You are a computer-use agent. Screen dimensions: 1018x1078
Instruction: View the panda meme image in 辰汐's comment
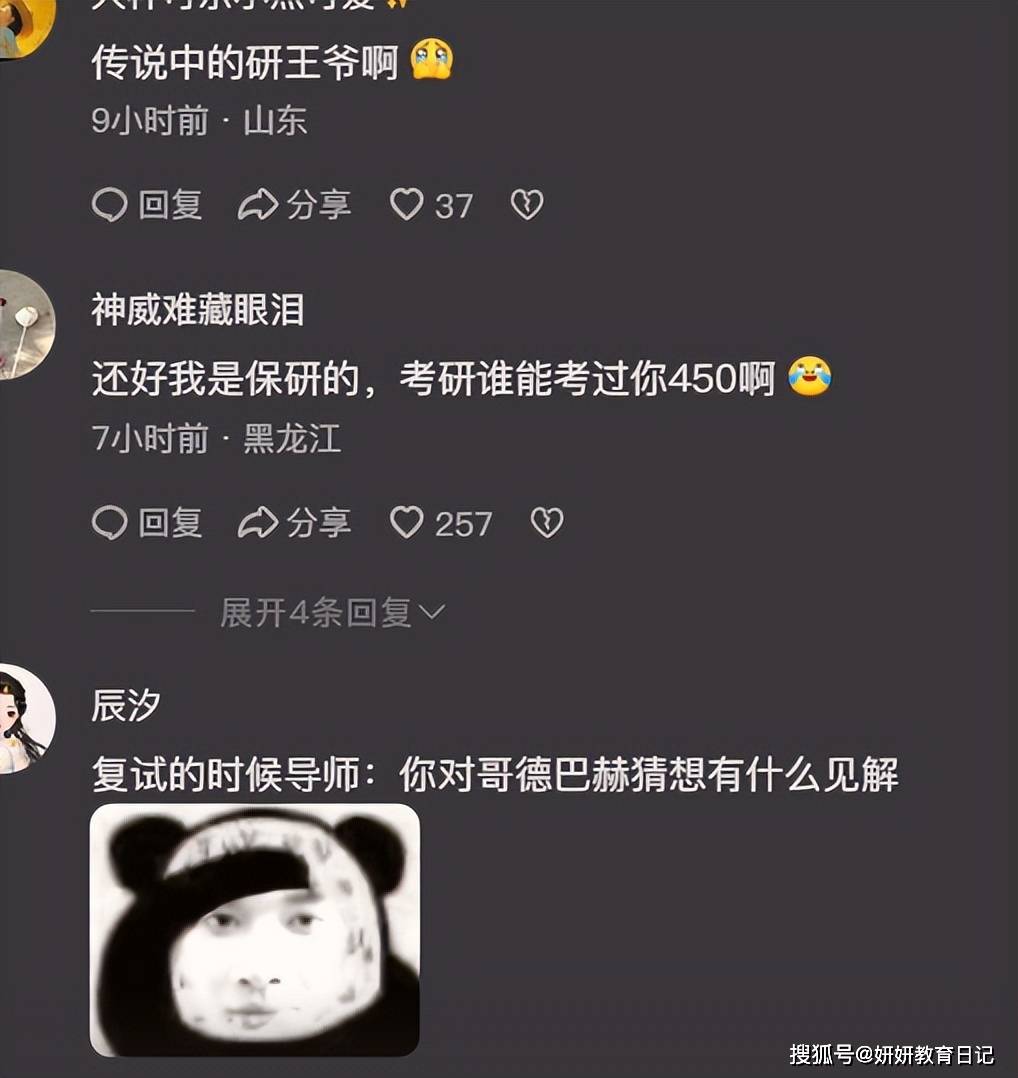point(255,930)
